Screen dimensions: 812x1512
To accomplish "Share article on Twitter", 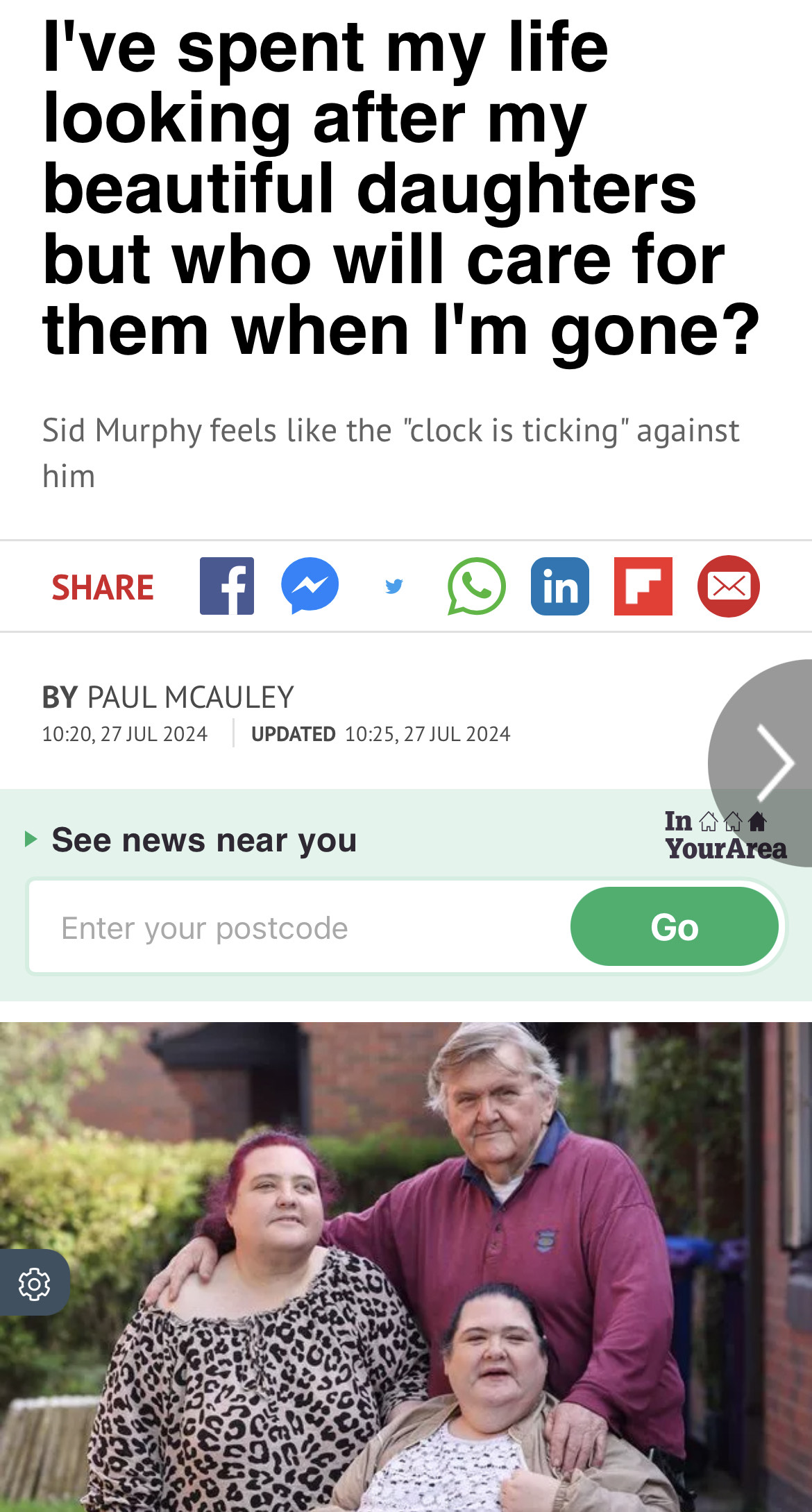I will tap(394, 586).
